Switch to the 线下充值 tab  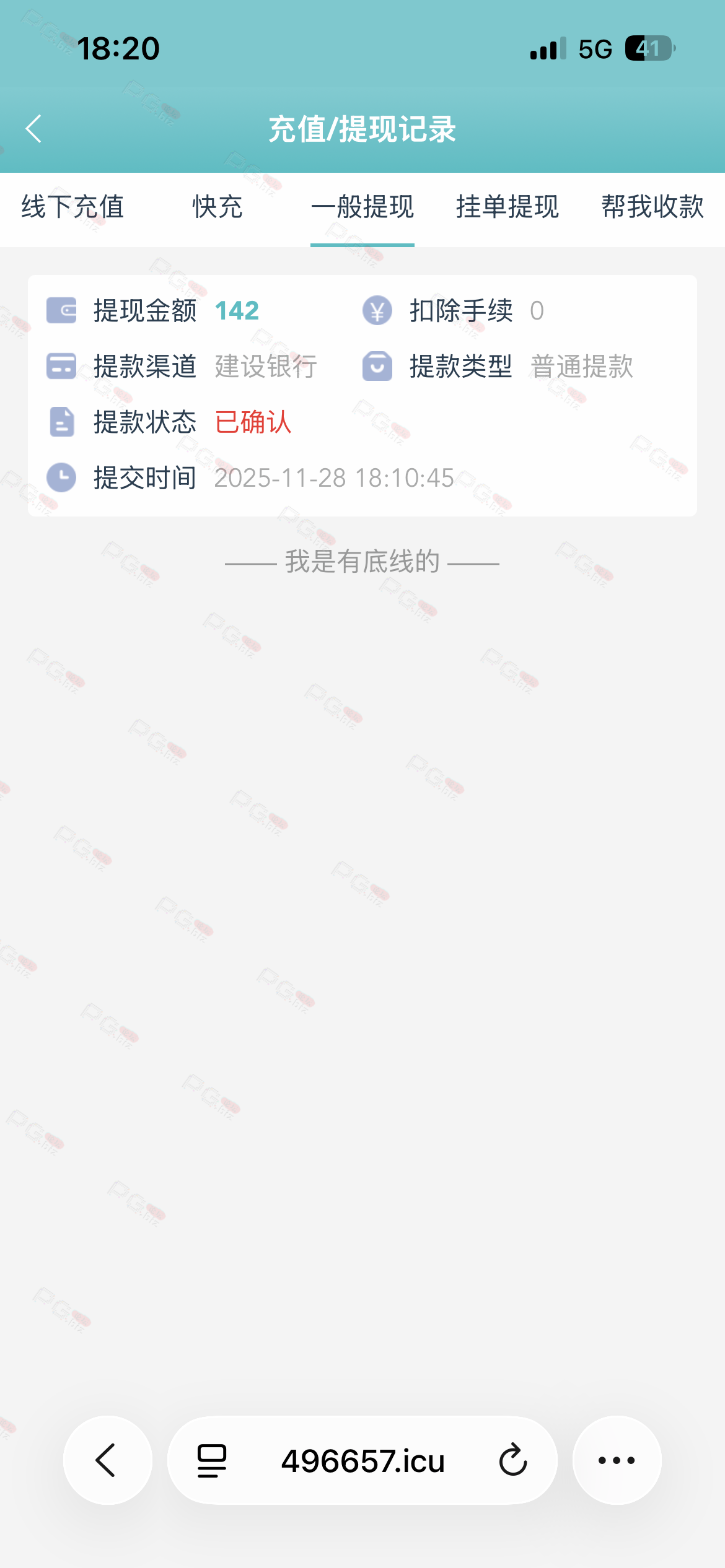point(72,207)
